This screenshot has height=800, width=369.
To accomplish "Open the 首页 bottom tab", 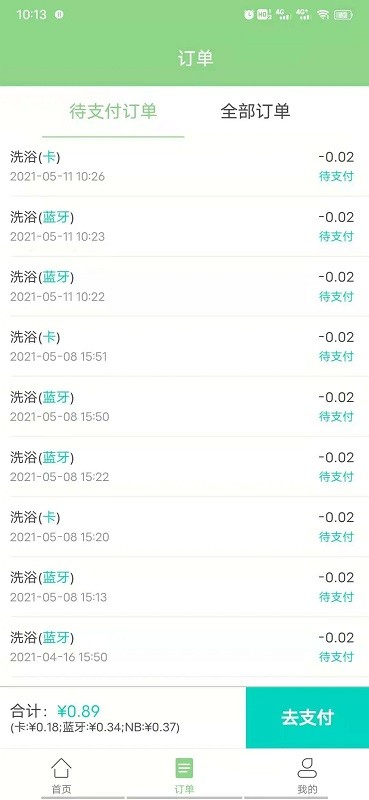I will point(61,776).
